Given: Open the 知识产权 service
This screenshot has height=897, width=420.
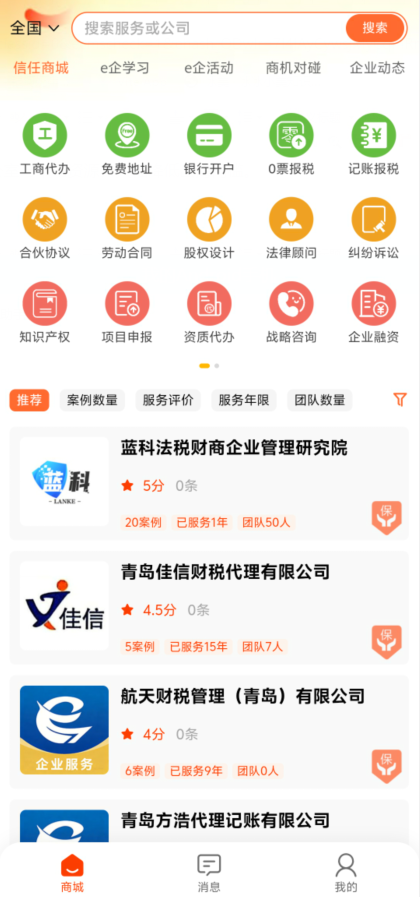Looking at the screenshot, I should tap(45, 313).
